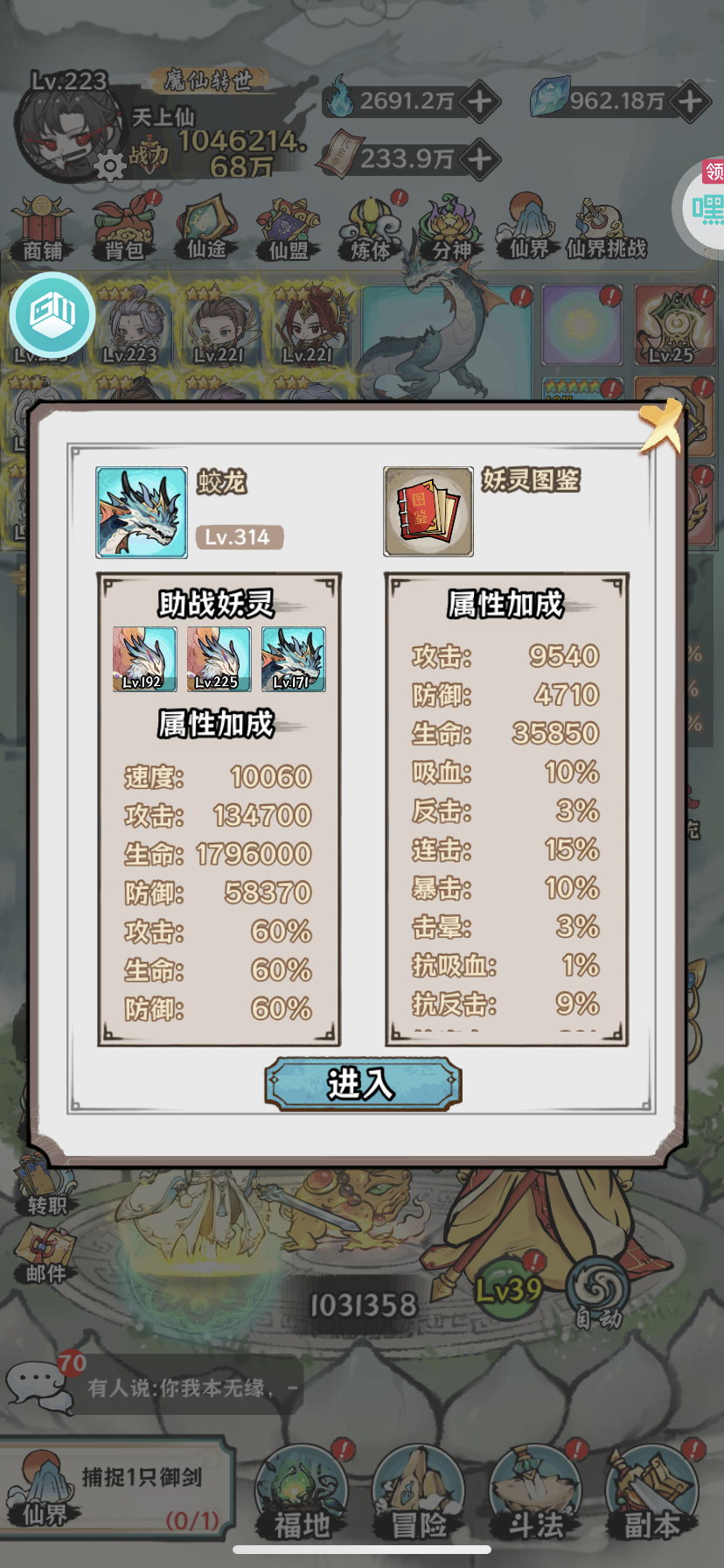Open the 蛟龙 spirit portrait
This screenshot has height=1568, width=724.
pyautogui.click(x=142, y=513)
